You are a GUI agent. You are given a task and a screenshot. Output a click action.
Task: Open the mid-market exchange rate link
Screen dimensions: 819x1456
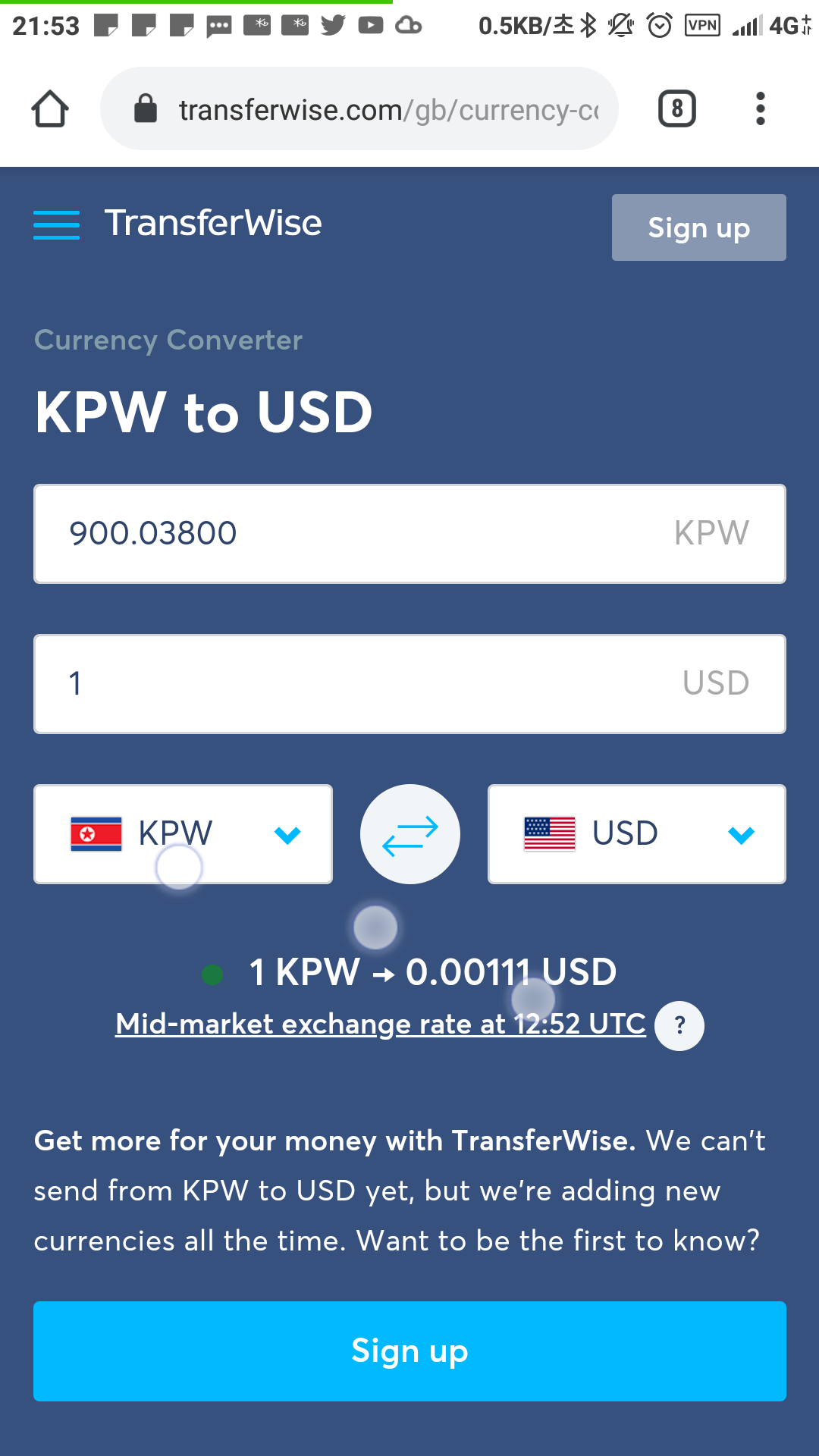pos(380,1025)
